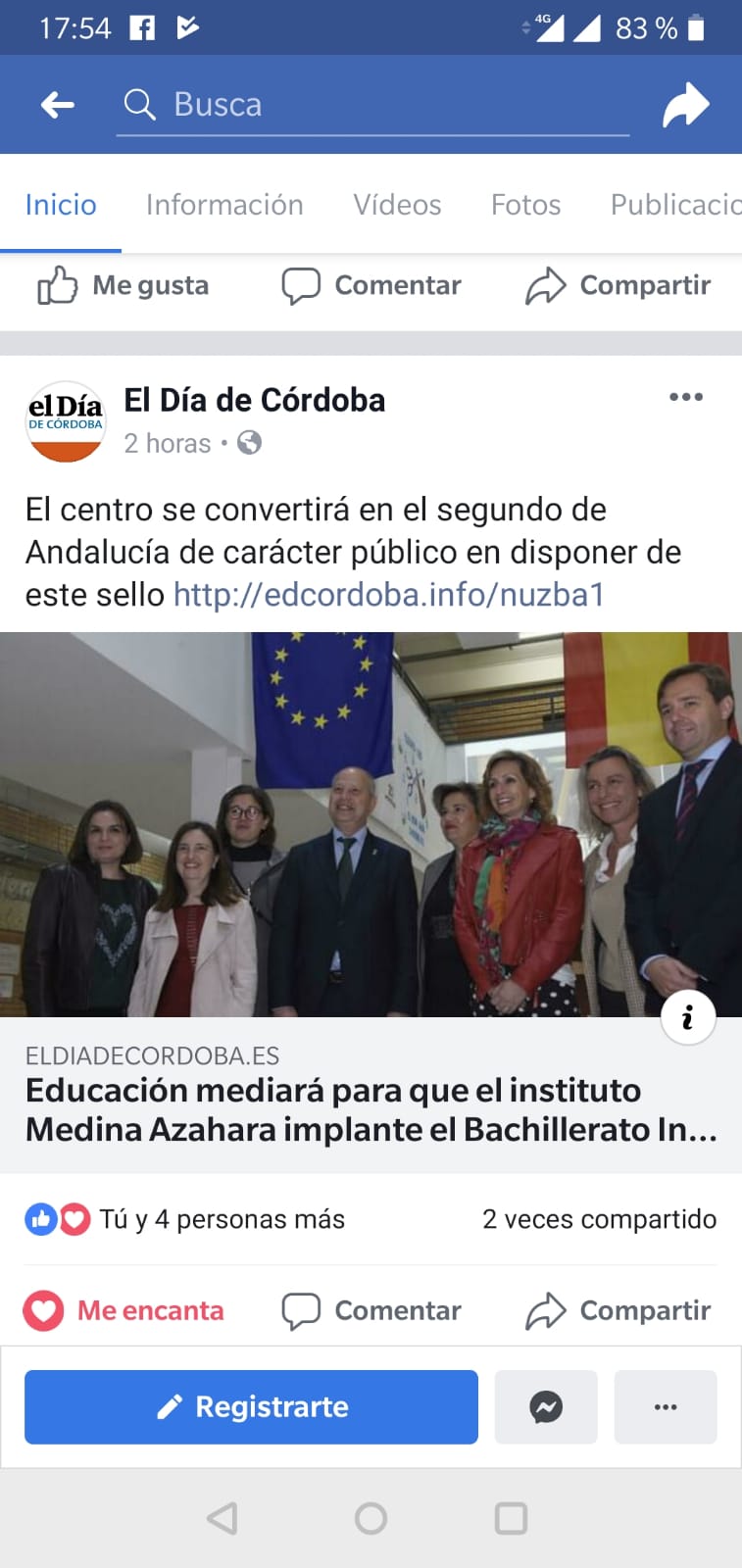This screenshot has width=742, height=1568.
Task: Open the Vídeos tab
Action: 397,205
